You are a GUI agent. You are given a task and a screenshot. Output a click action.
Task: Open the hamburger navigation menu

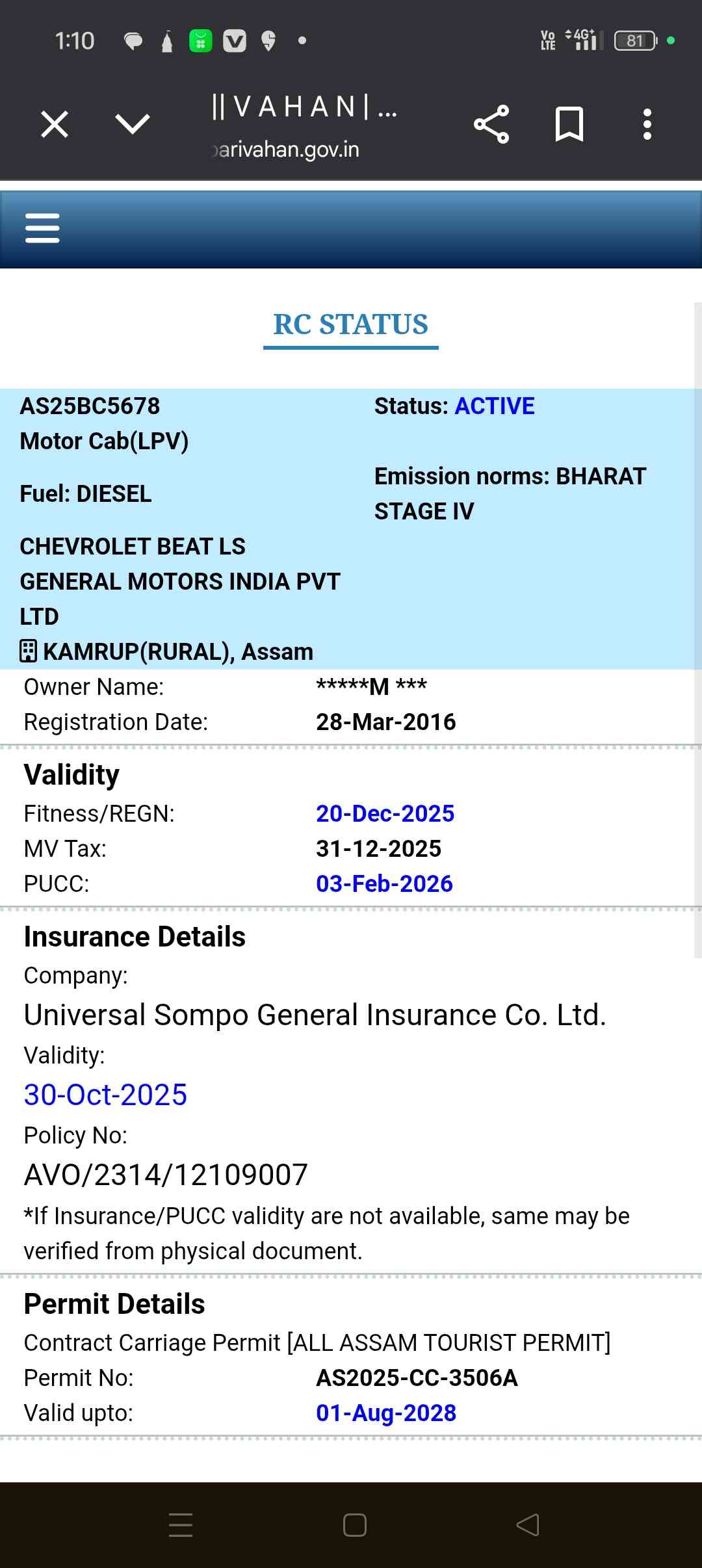tap(42, 228)
